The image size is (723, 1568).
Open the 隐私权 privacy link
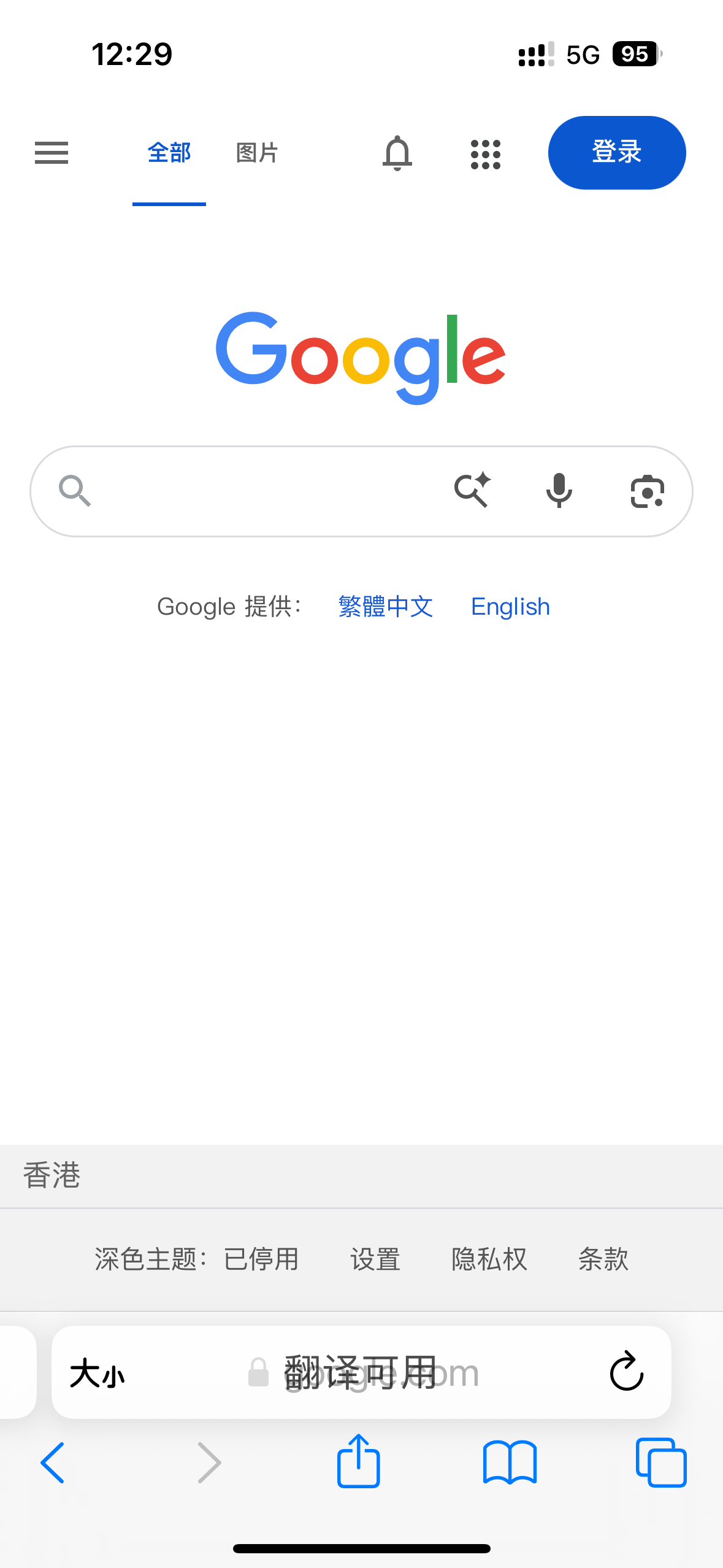point(489,1259)
